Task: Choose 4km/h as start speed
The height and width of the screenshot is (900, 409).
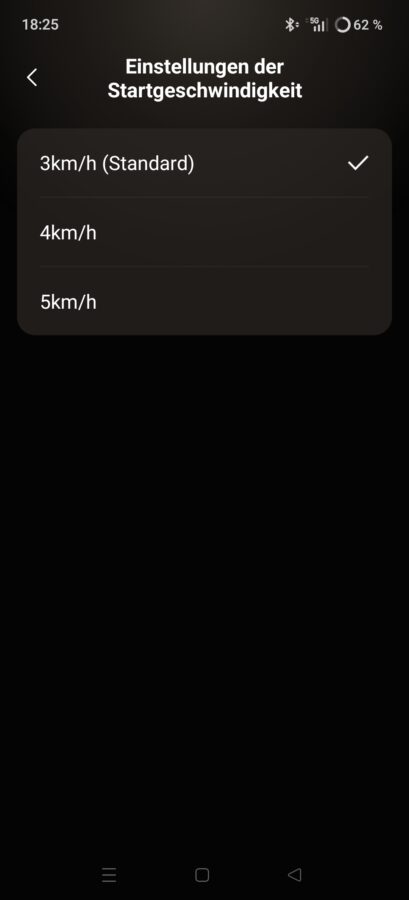Action: [x=204, y=232]
